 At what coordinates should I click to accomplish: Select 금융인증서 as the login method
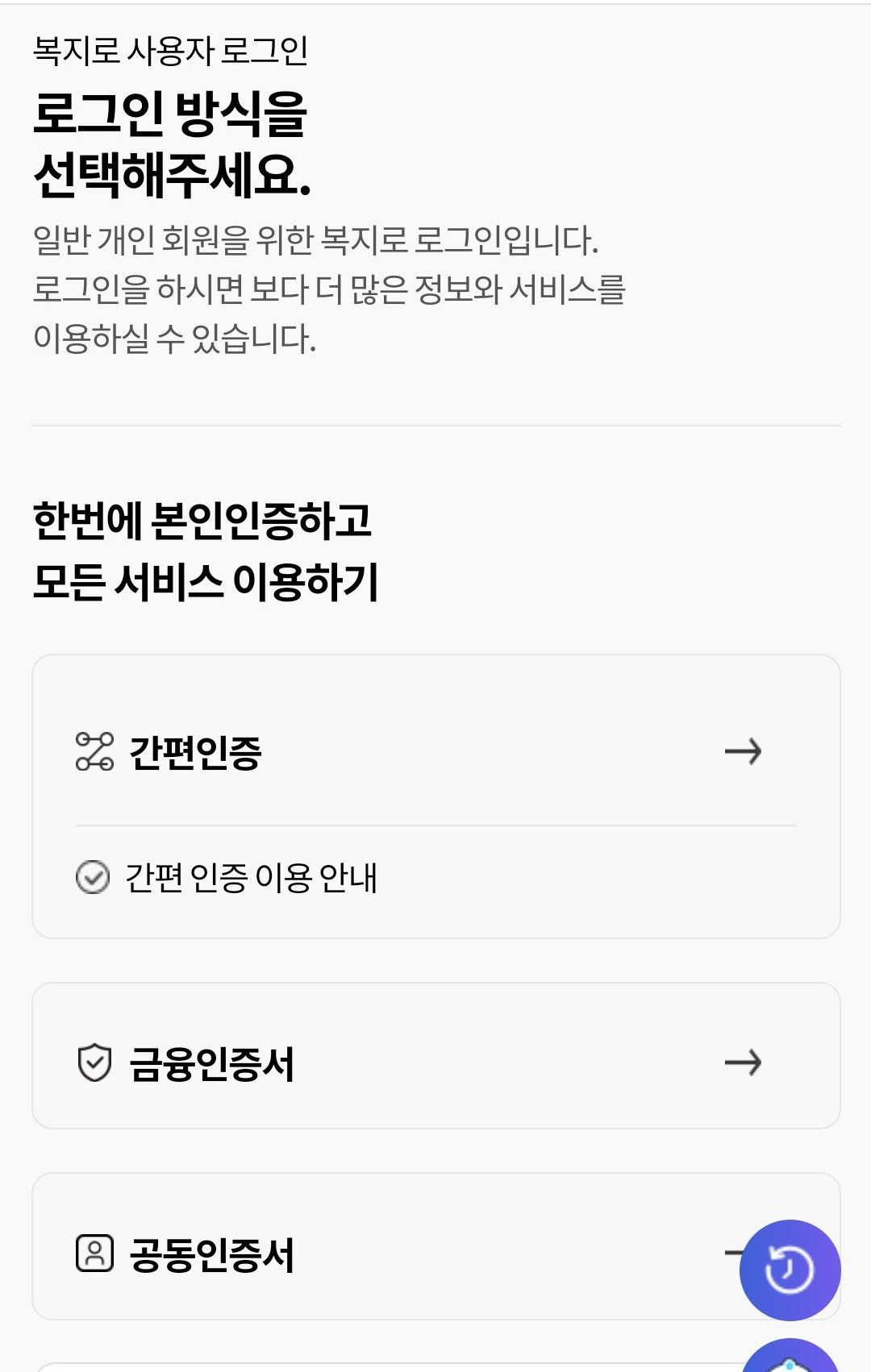point(210,1064)
